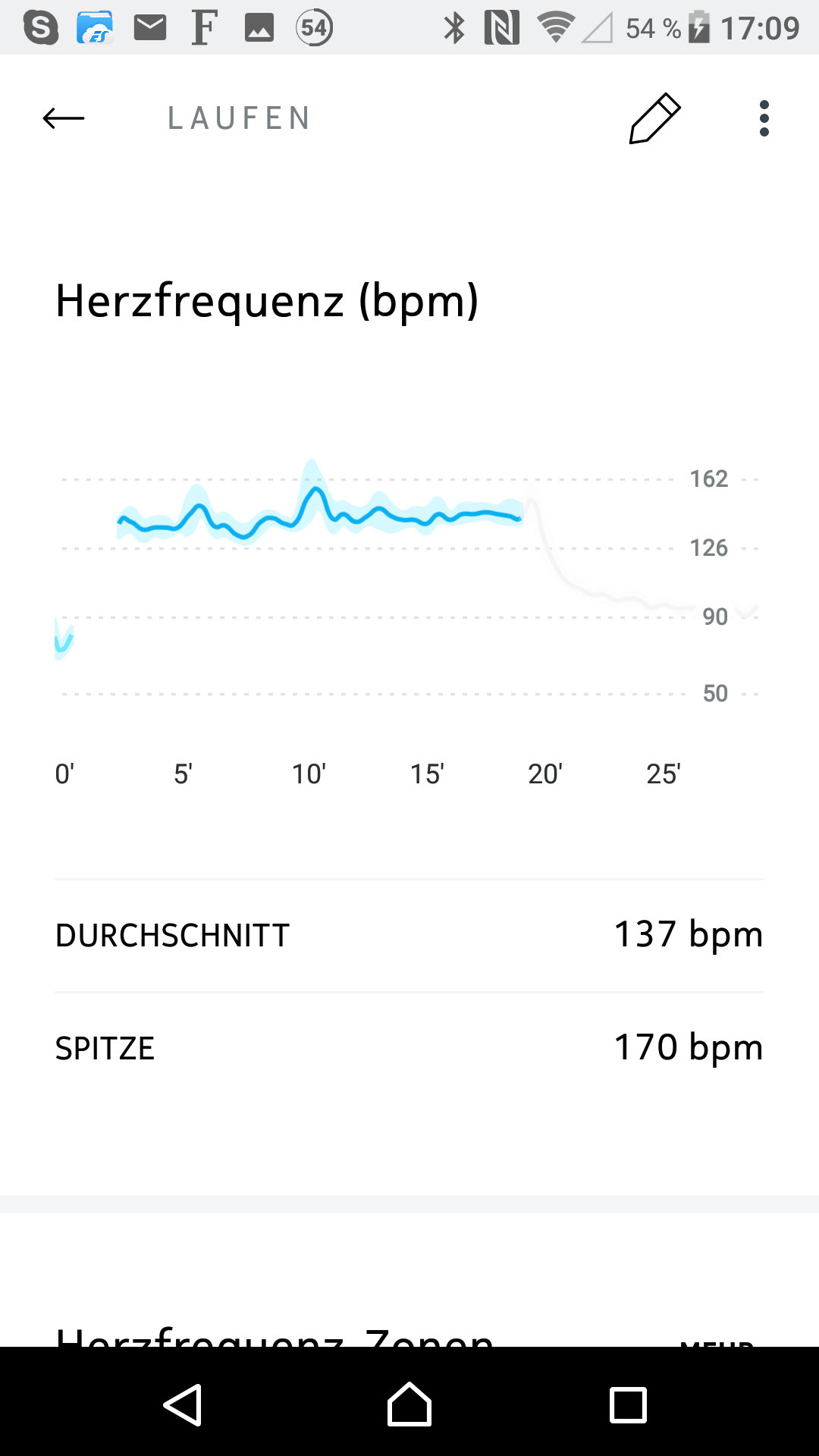Open the recent apps overview
Viewport: 819px width, 1456px height.
(628, 1404)
